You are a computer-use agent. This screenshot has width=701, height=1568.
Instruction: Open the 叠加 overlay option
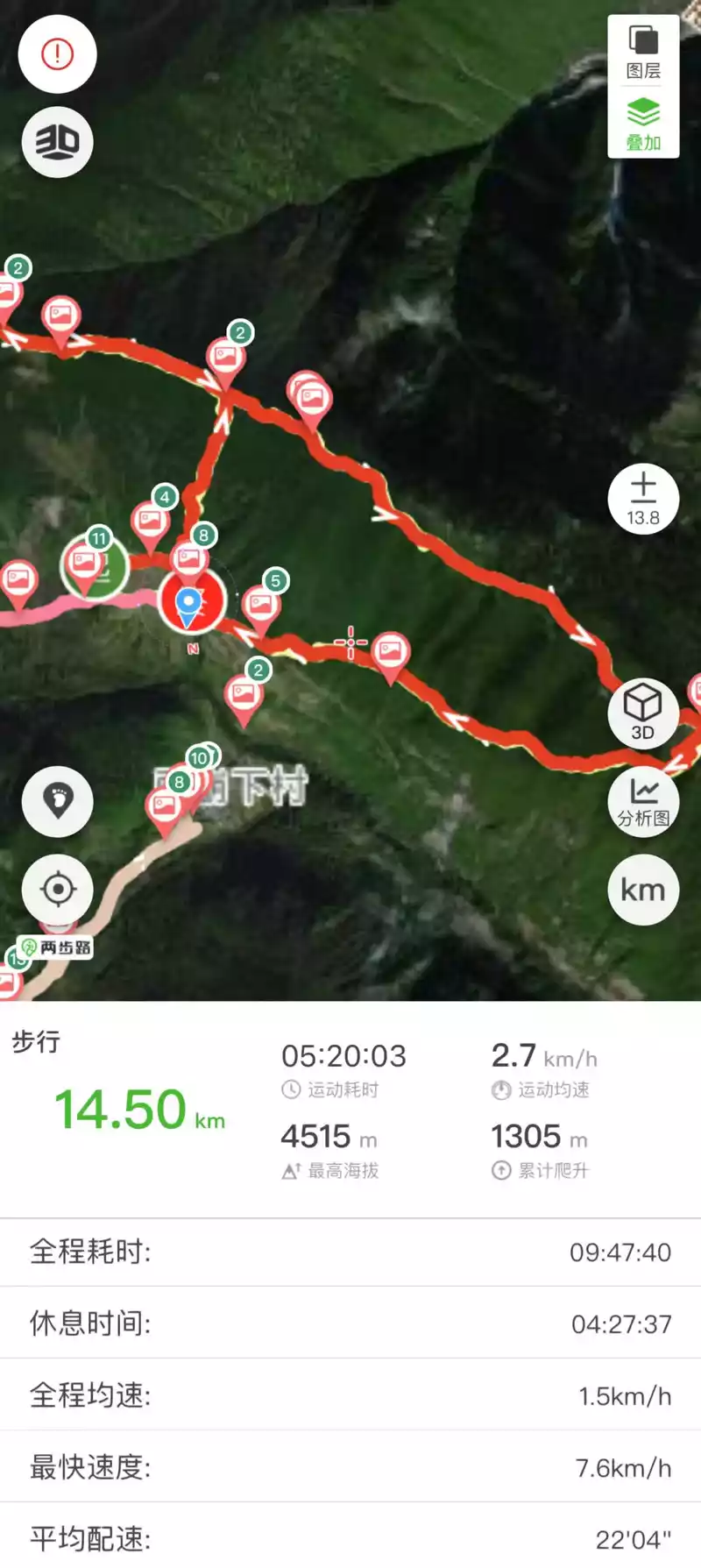pos(643,124)
